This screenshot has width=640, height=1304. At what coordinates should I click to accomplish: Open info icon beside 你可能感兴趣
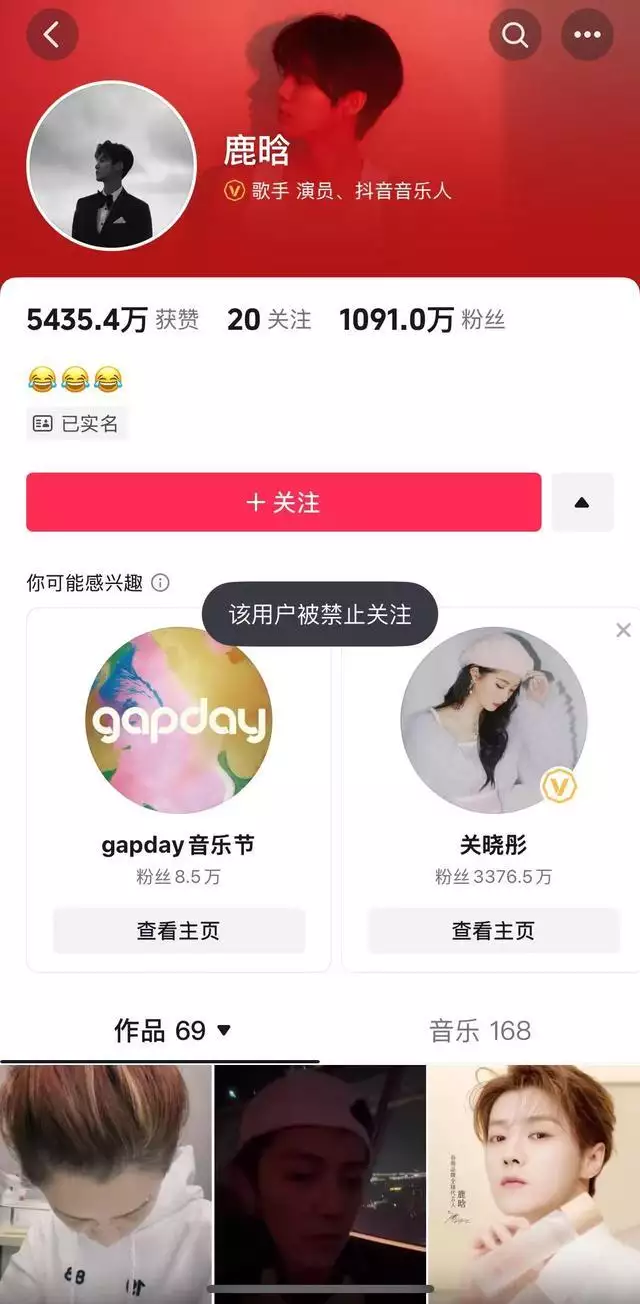pos(160,583)
